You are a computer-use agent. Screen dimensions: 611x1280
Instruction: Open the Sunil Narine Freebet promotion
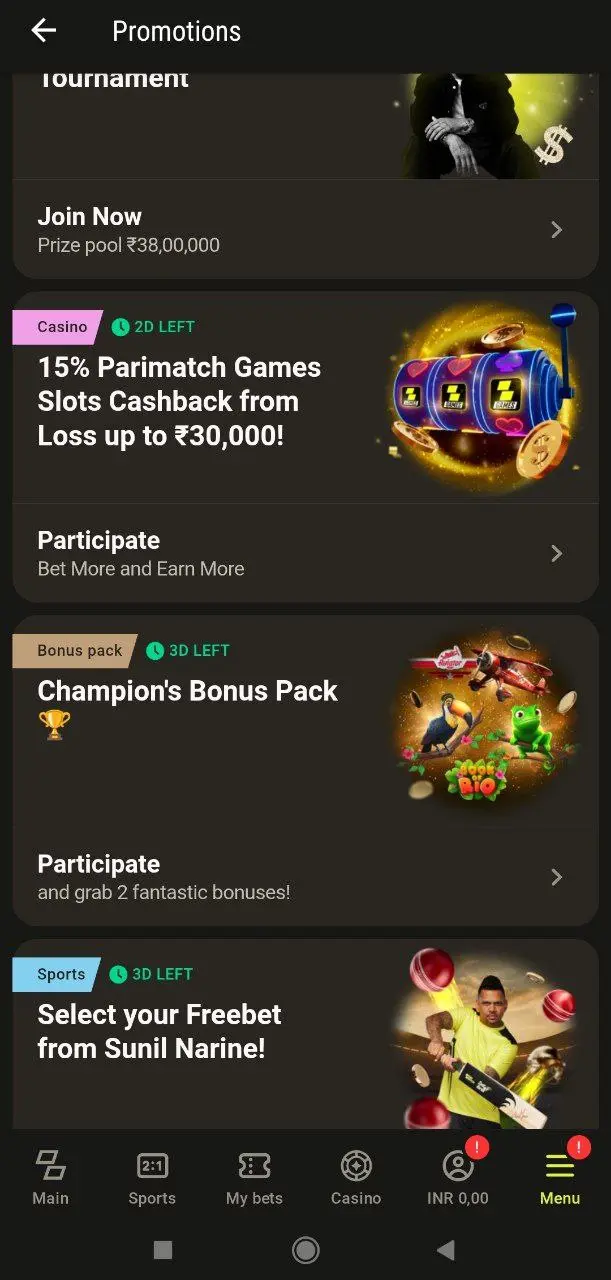click(160, 1032)
